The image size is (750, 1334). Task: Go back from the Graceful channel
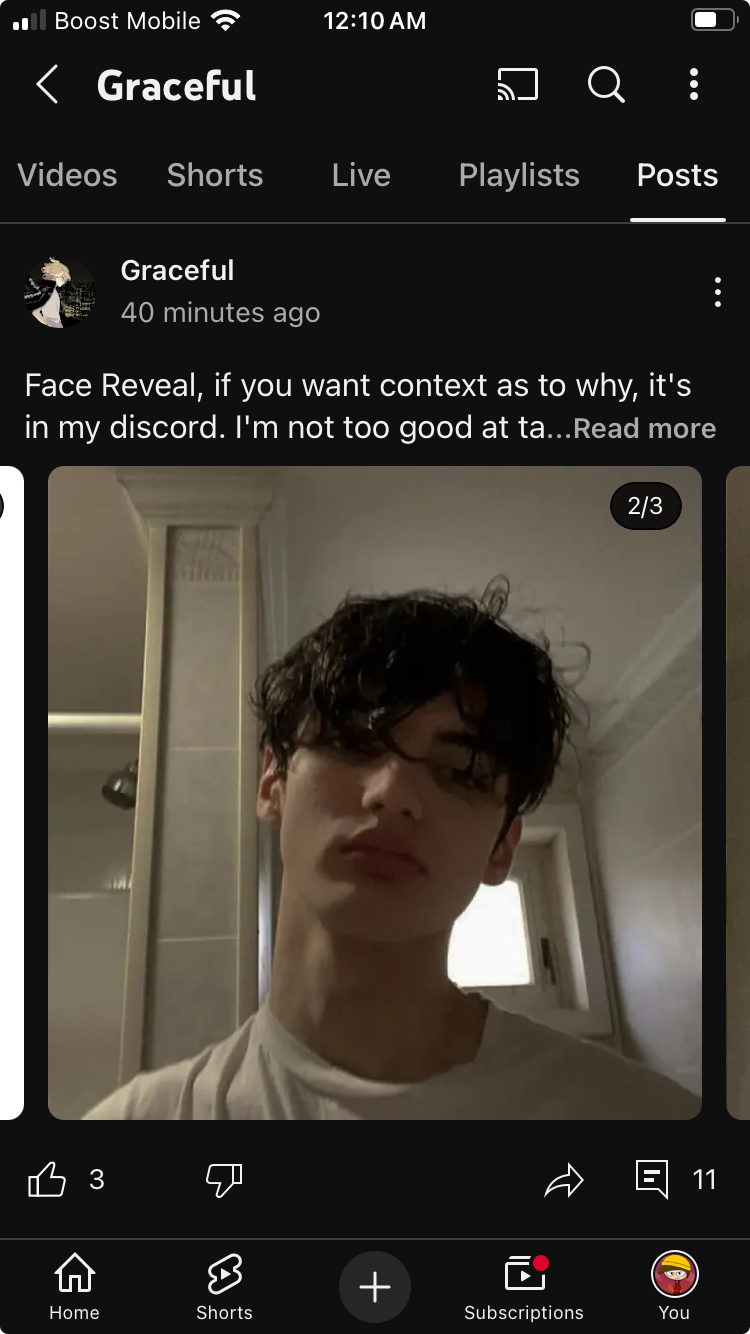pyautogui.click(x=47, y=86)
